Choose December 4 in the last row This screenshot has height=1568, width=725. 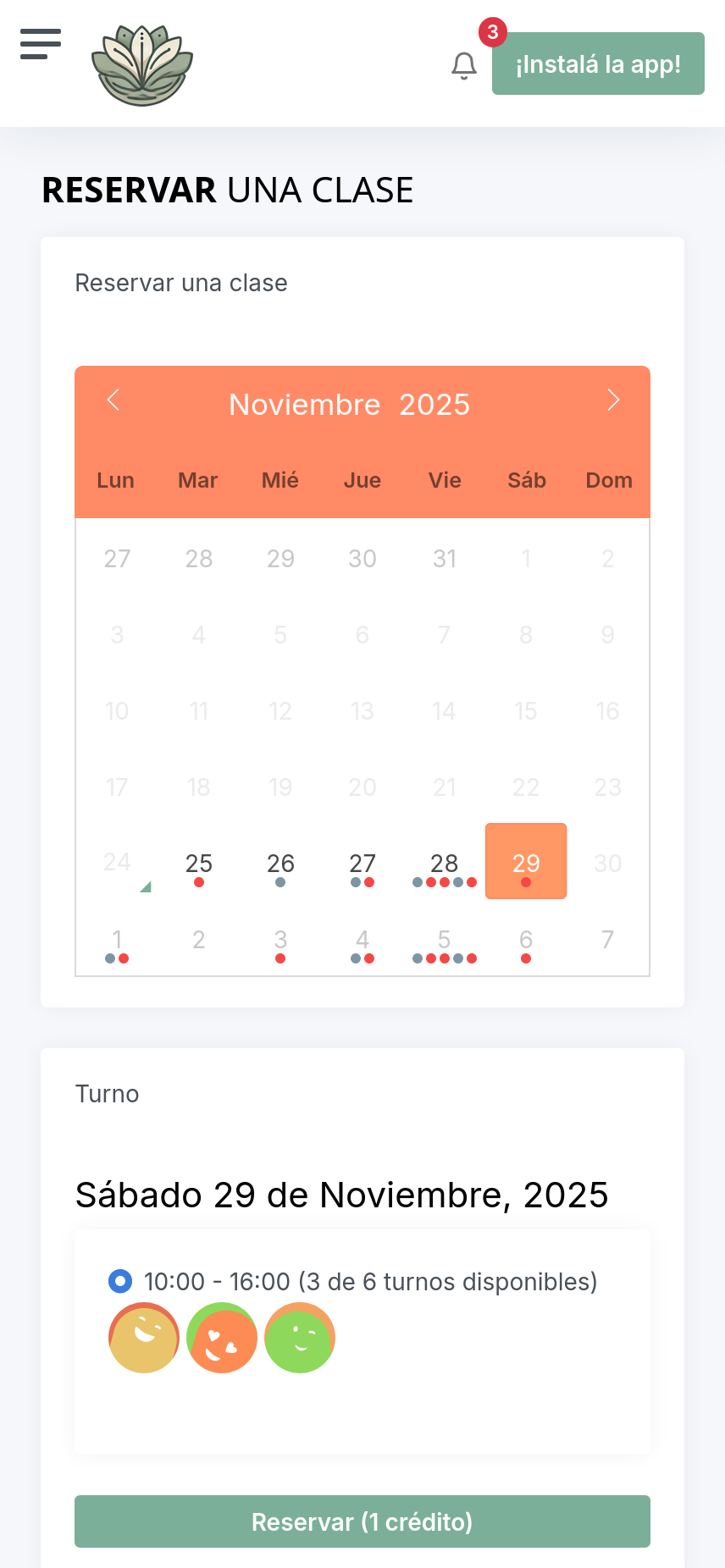pos(362,940)
